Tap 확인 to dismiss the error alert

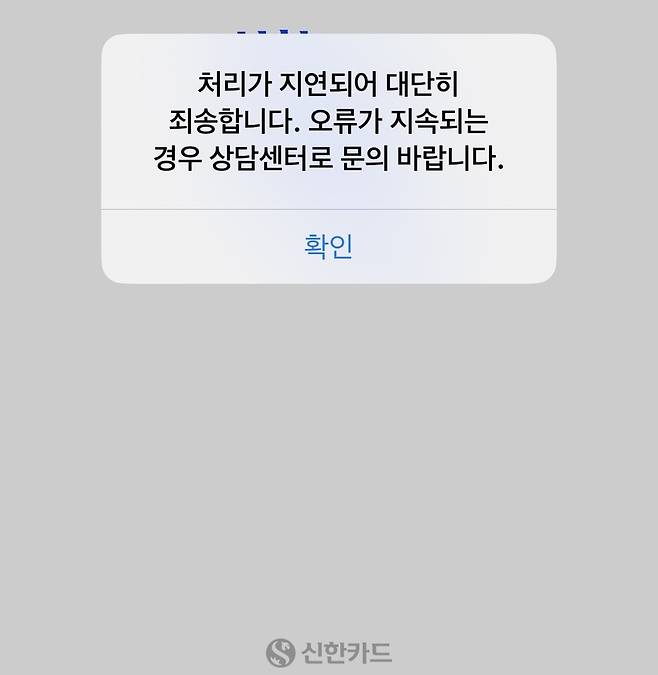pyautogui.click(x=328, y=246)
